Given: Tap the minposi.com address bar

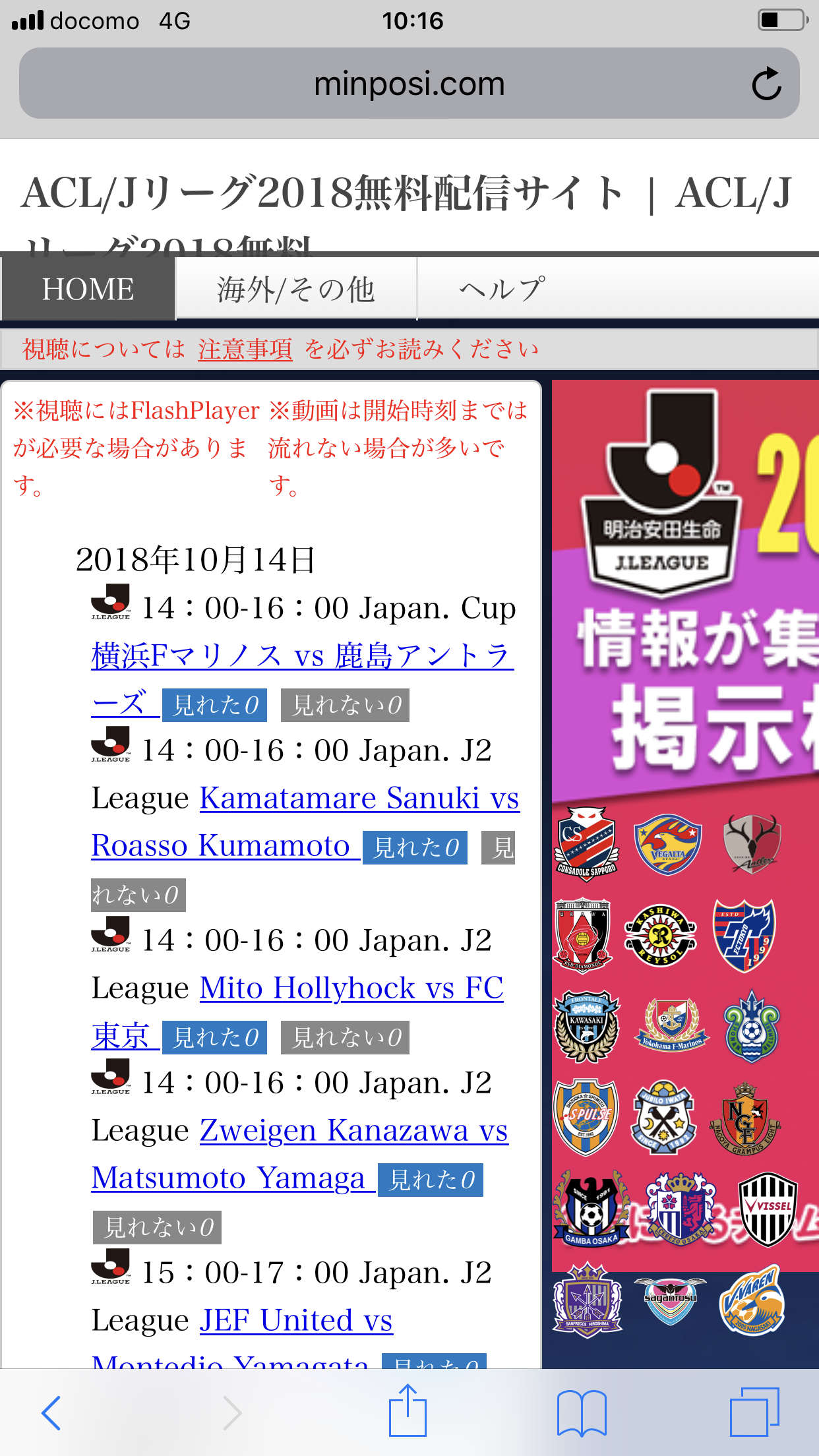Looking at the screenshot, I should pos(409,84).
